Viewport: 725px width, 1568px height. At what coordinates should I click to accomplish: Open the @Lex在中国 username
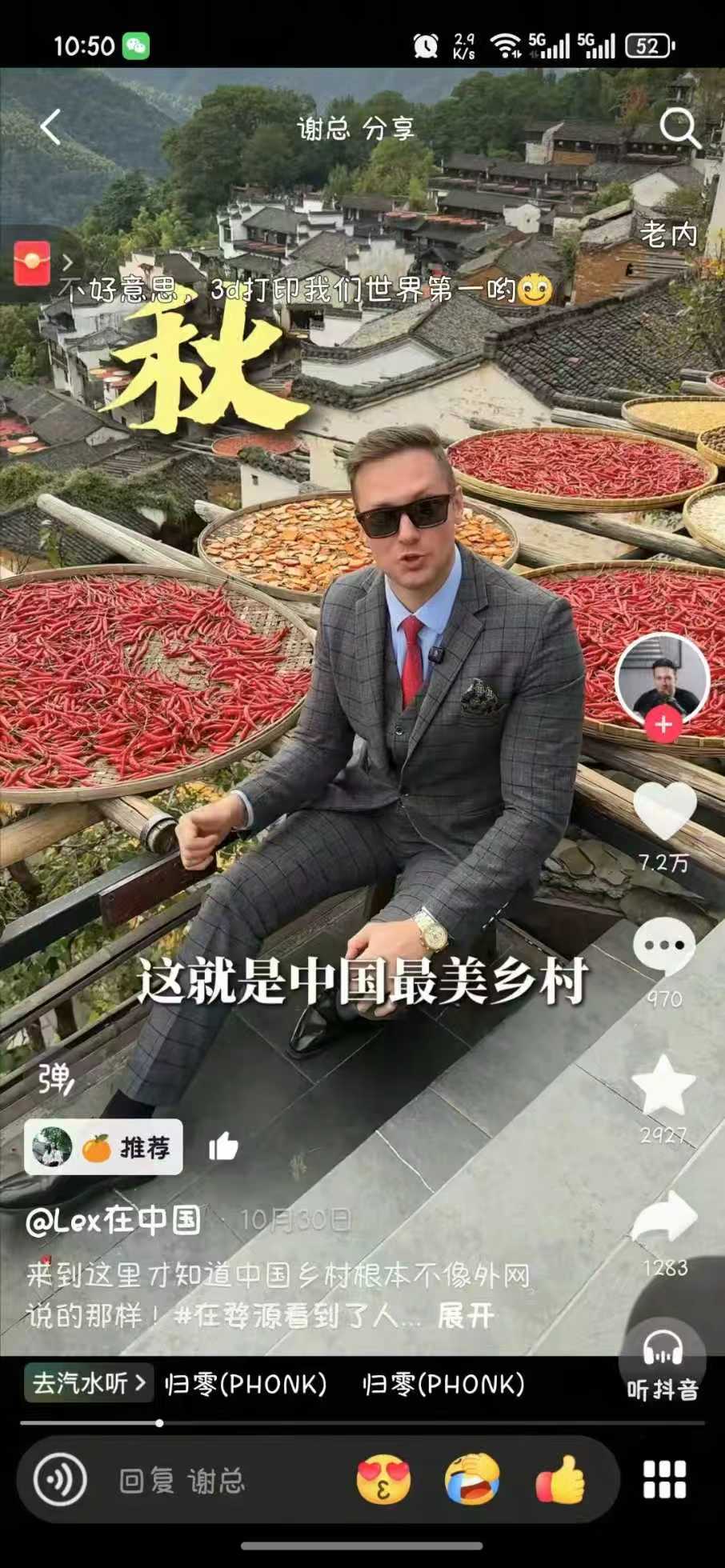(114, 1221)
